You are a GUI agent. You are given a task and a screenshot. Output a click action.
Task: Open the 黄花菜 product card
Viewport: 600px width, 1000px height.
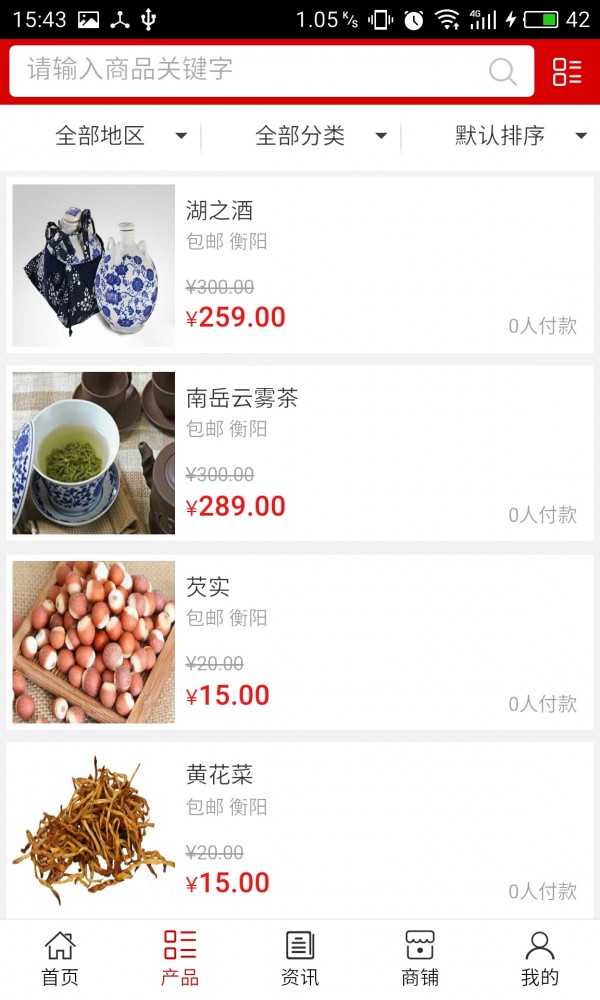(x=300, y=830)
